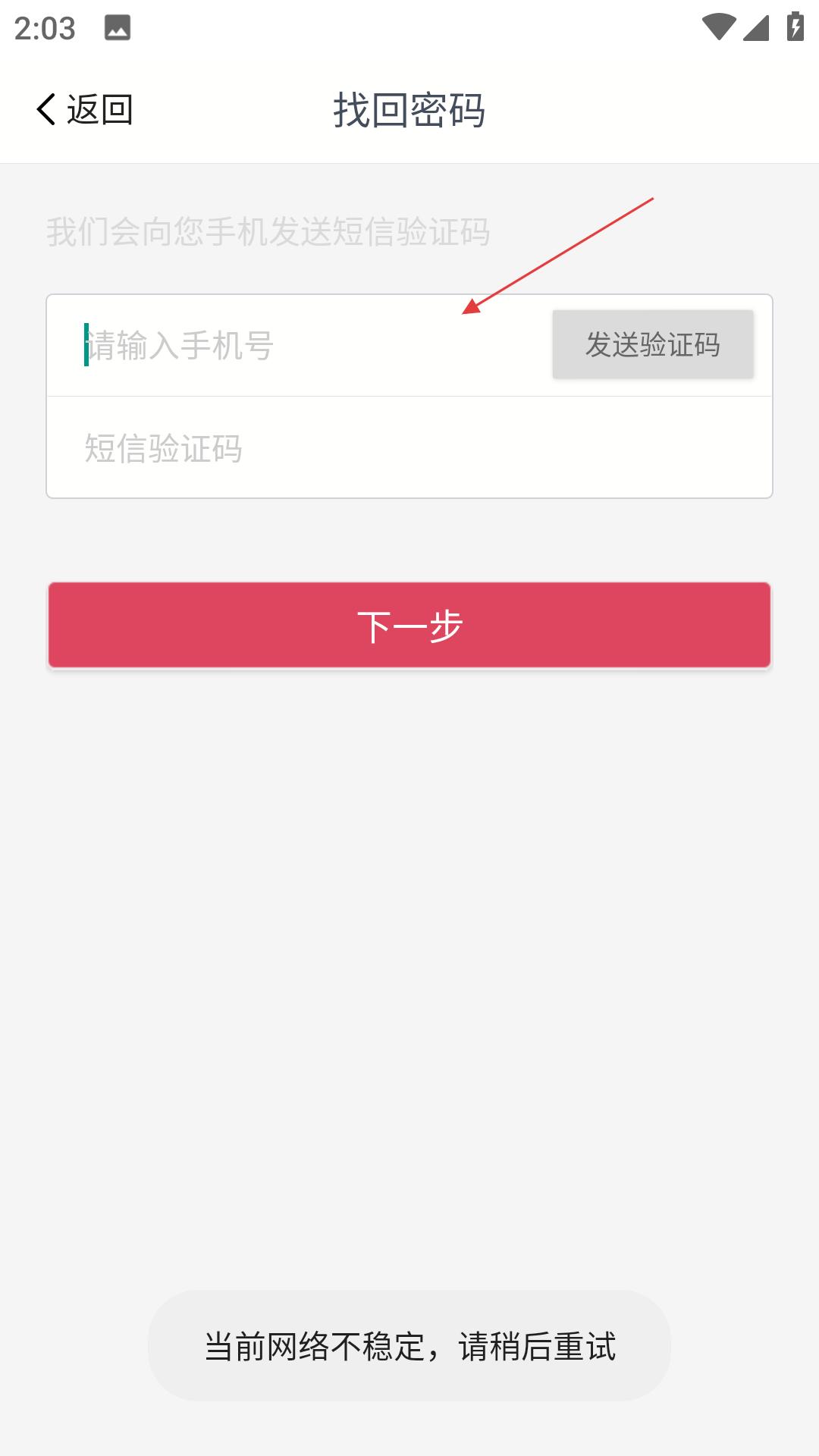Tap 发送验证码 to send verification code
The width and height of the screenshot is (819, 1456).
point(653,344)
